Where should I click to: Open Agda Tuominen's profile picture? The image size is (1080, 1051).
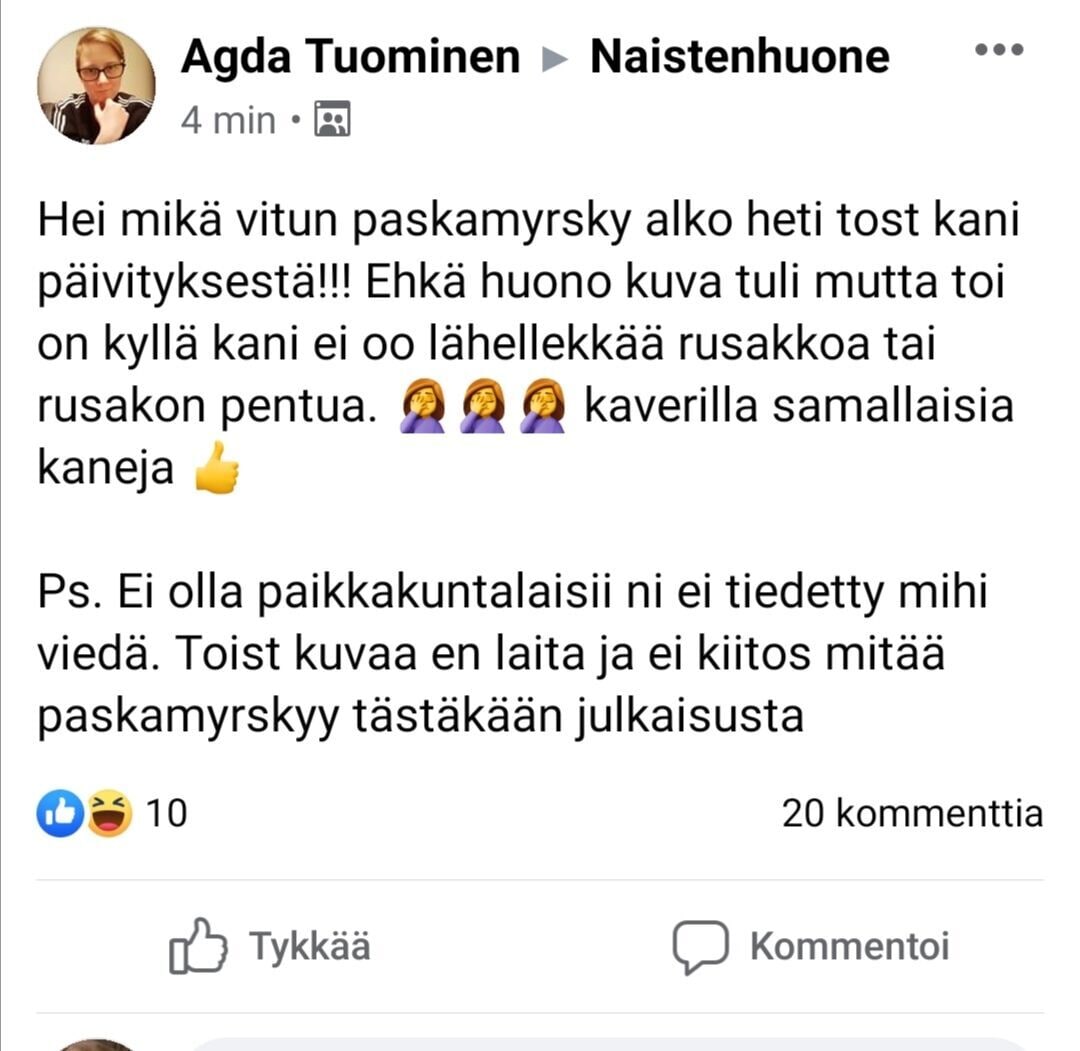[96, 85]
